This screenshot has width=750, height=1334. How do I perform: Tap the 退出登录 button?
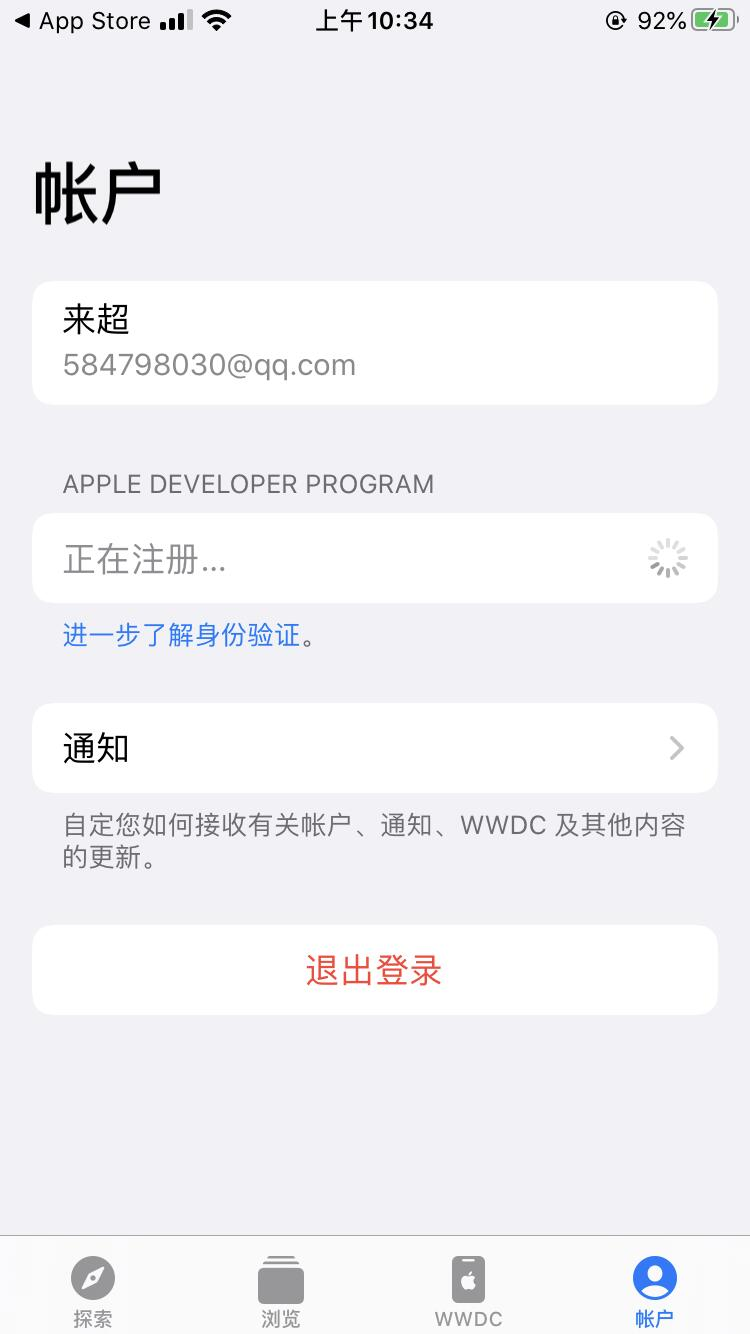[x=374, y=970]
